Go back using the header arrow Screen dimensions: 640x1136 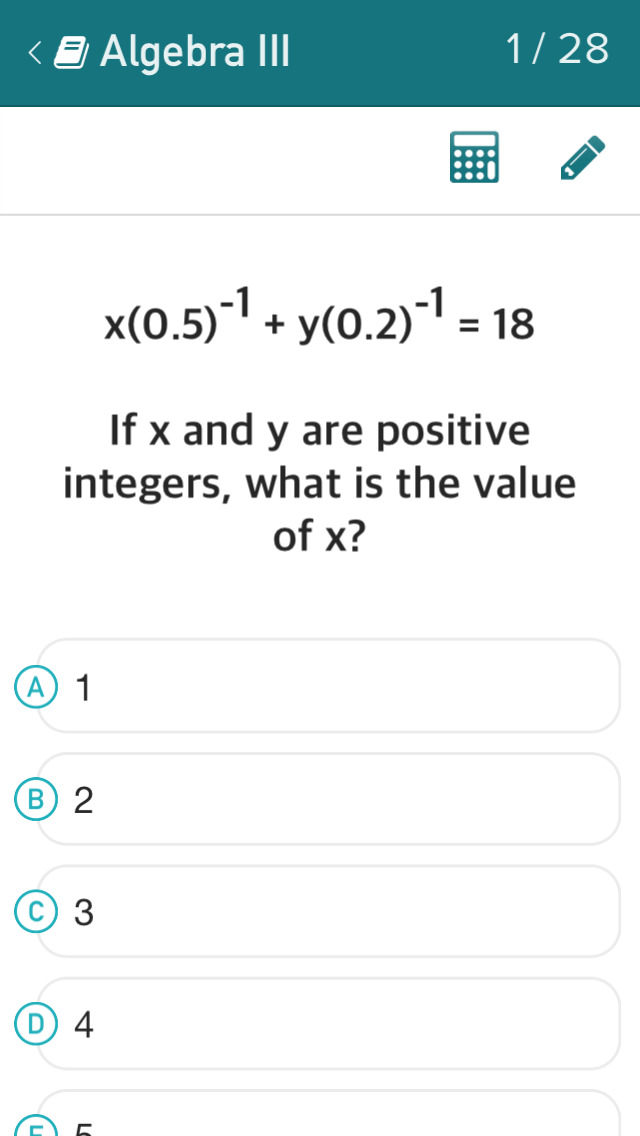pos(36,52)
